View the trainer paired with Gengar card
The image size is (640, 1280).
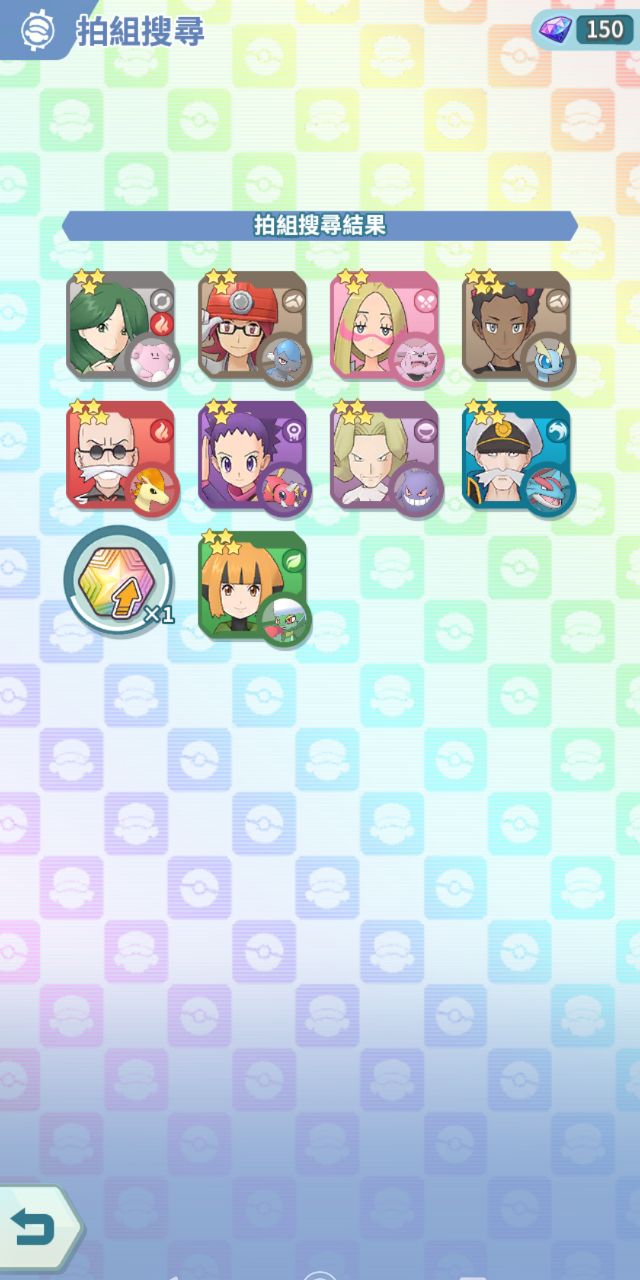385,456
